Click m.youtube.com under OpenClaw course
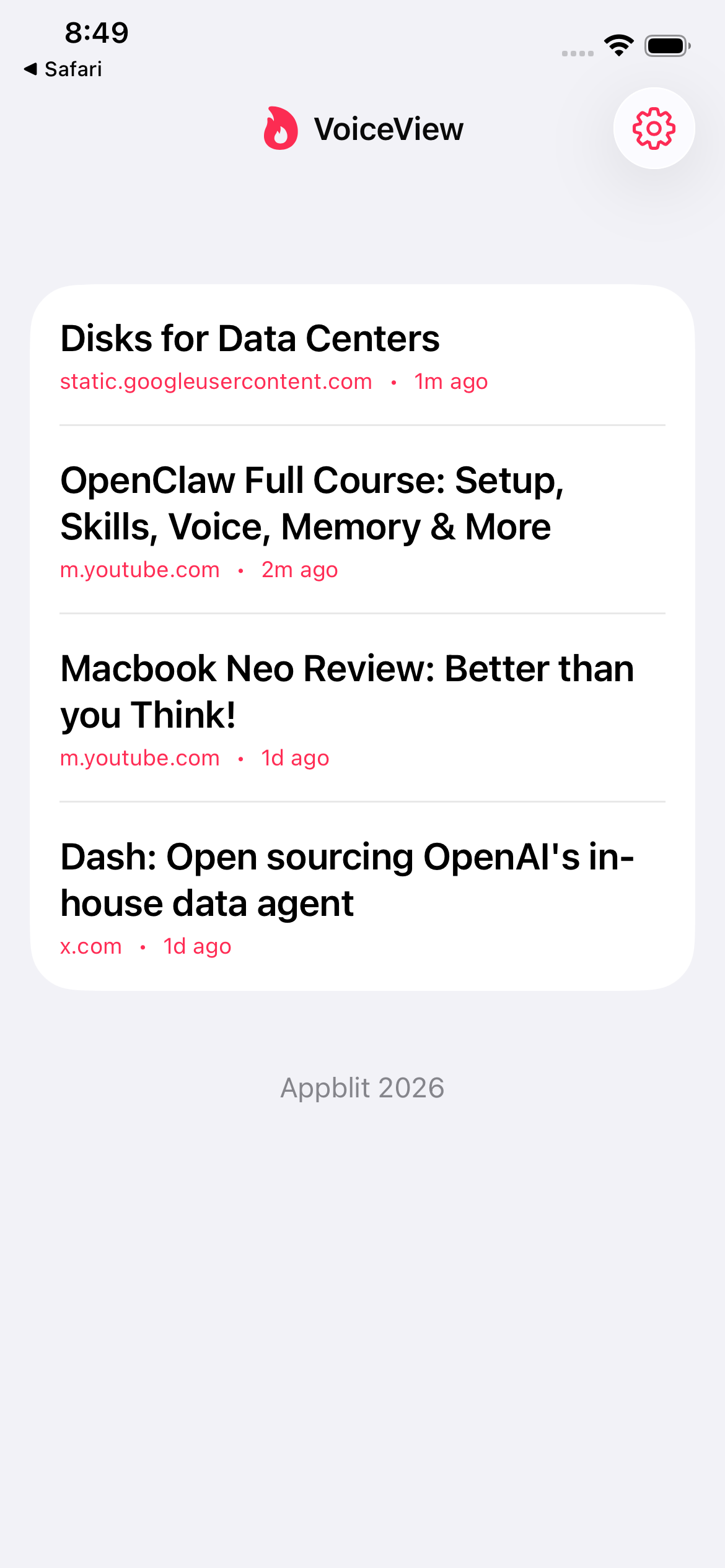Viewport: 725px width, 1568px height. 140,569
